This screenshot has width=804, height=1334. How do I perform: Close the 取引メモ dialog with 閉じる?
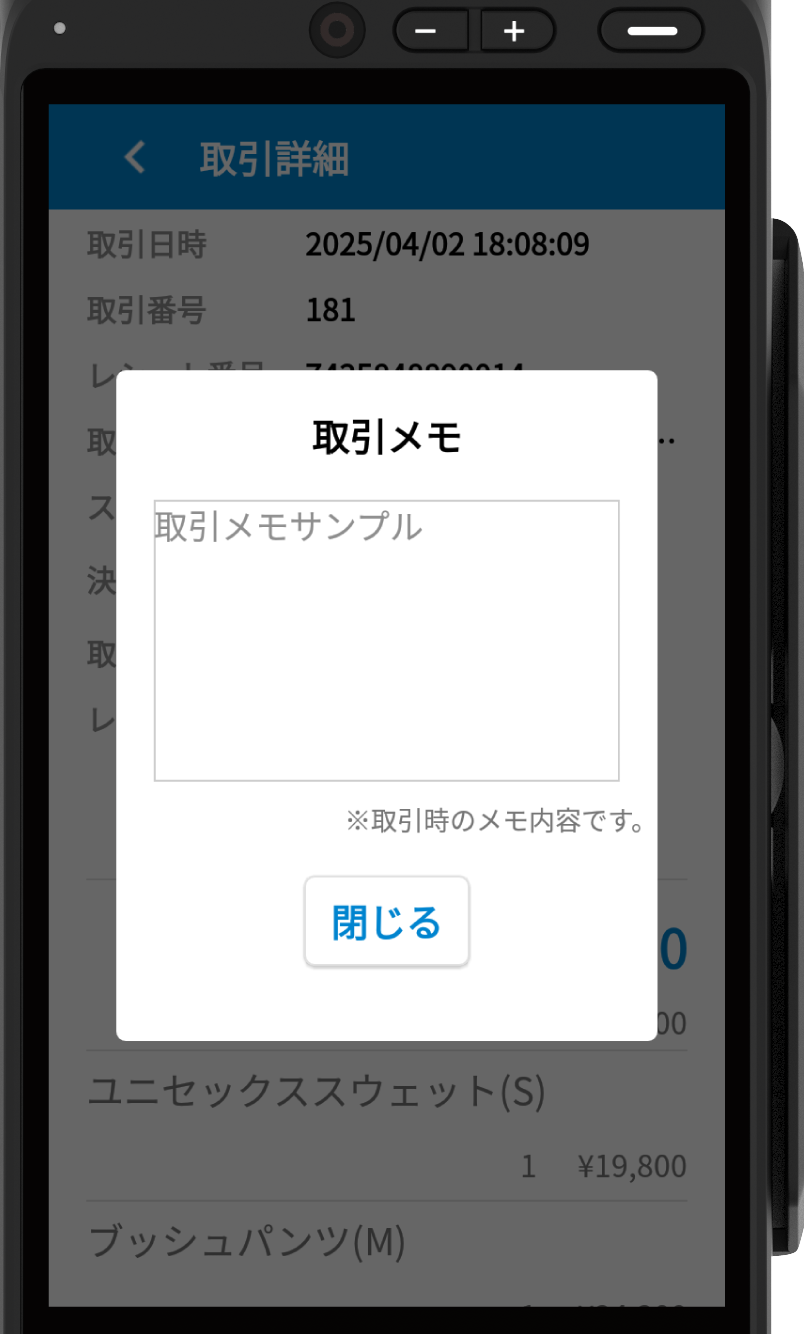386,922
